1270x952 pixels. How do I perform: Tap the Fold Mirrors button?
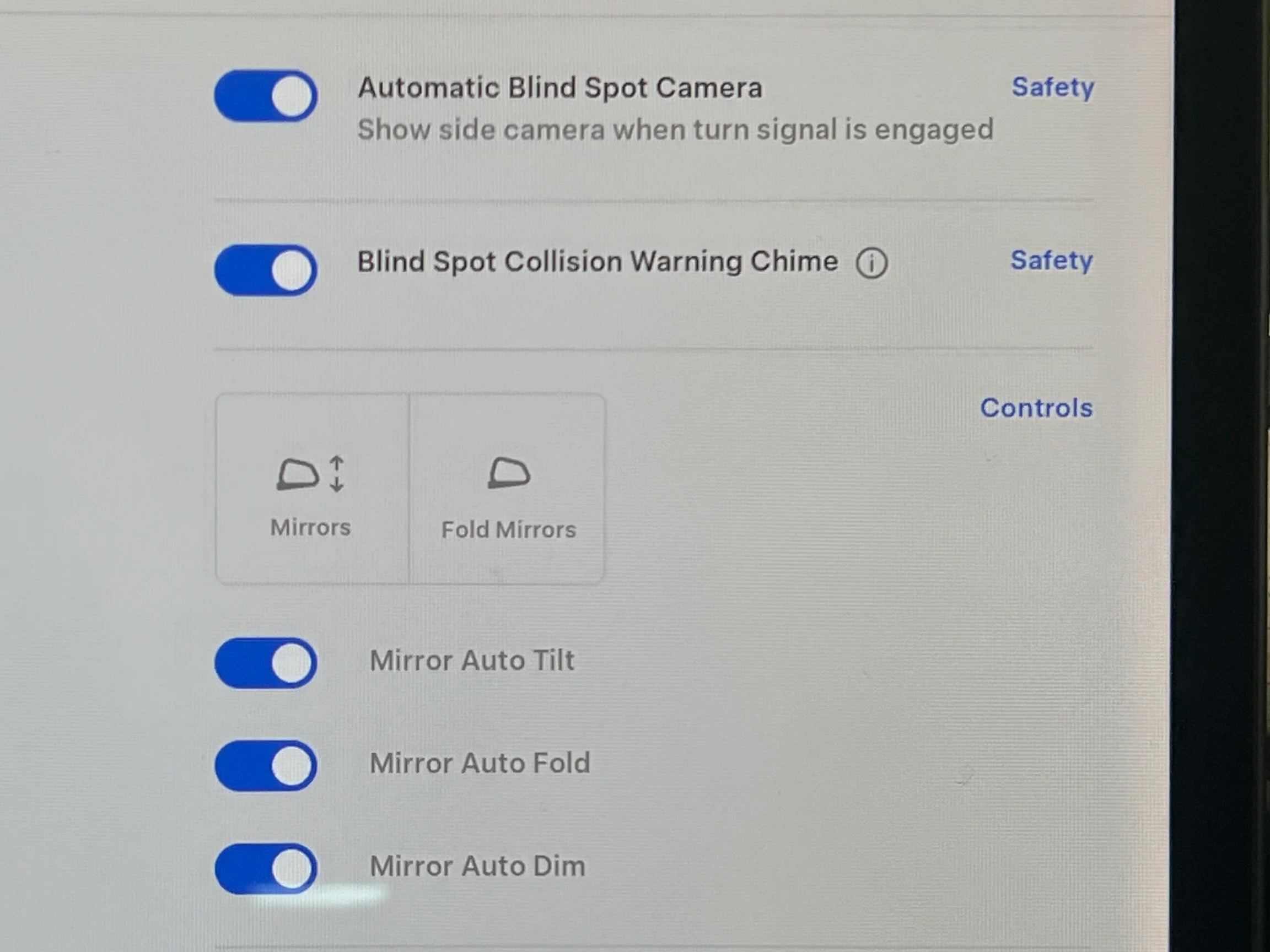[508, 489]
